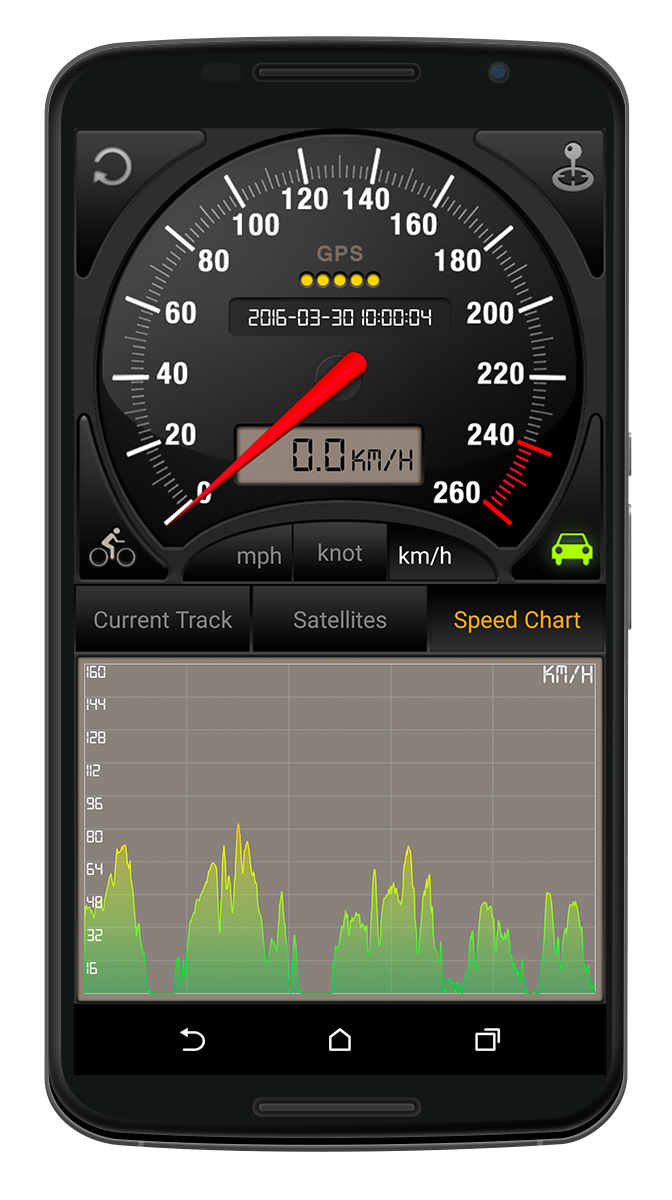
Task: Open the map location pin icon
Action: [x=570, y=167]
